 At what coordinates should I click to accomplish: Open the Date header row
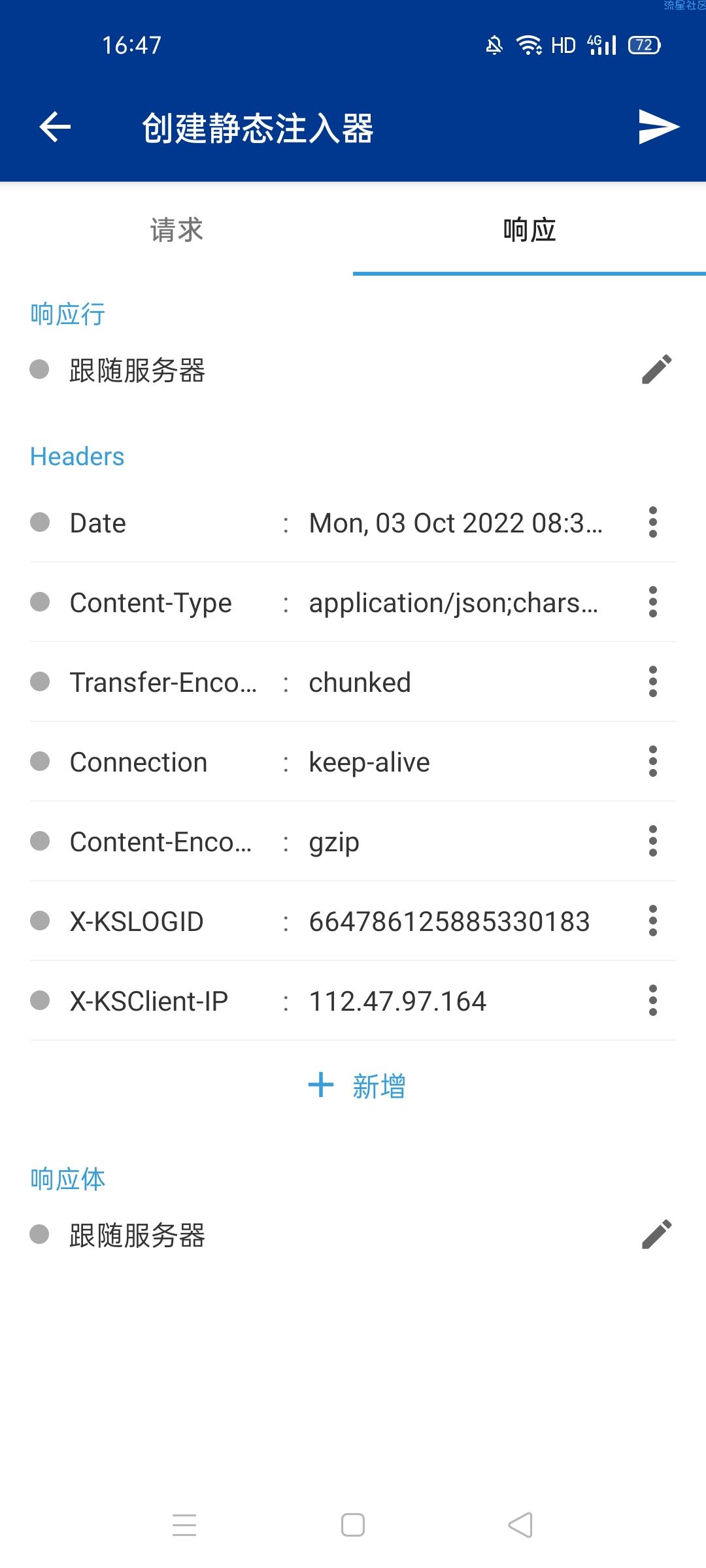[x=327, y=523]
